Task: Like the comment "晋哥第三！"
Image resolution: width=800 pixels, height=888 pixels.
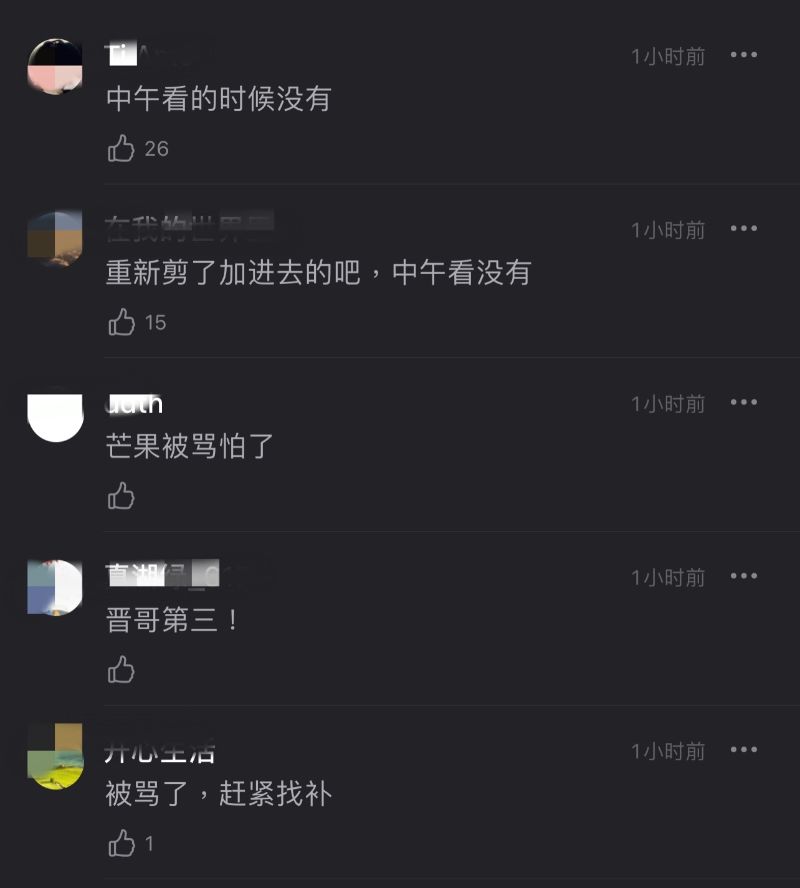Action: [122, 669]
